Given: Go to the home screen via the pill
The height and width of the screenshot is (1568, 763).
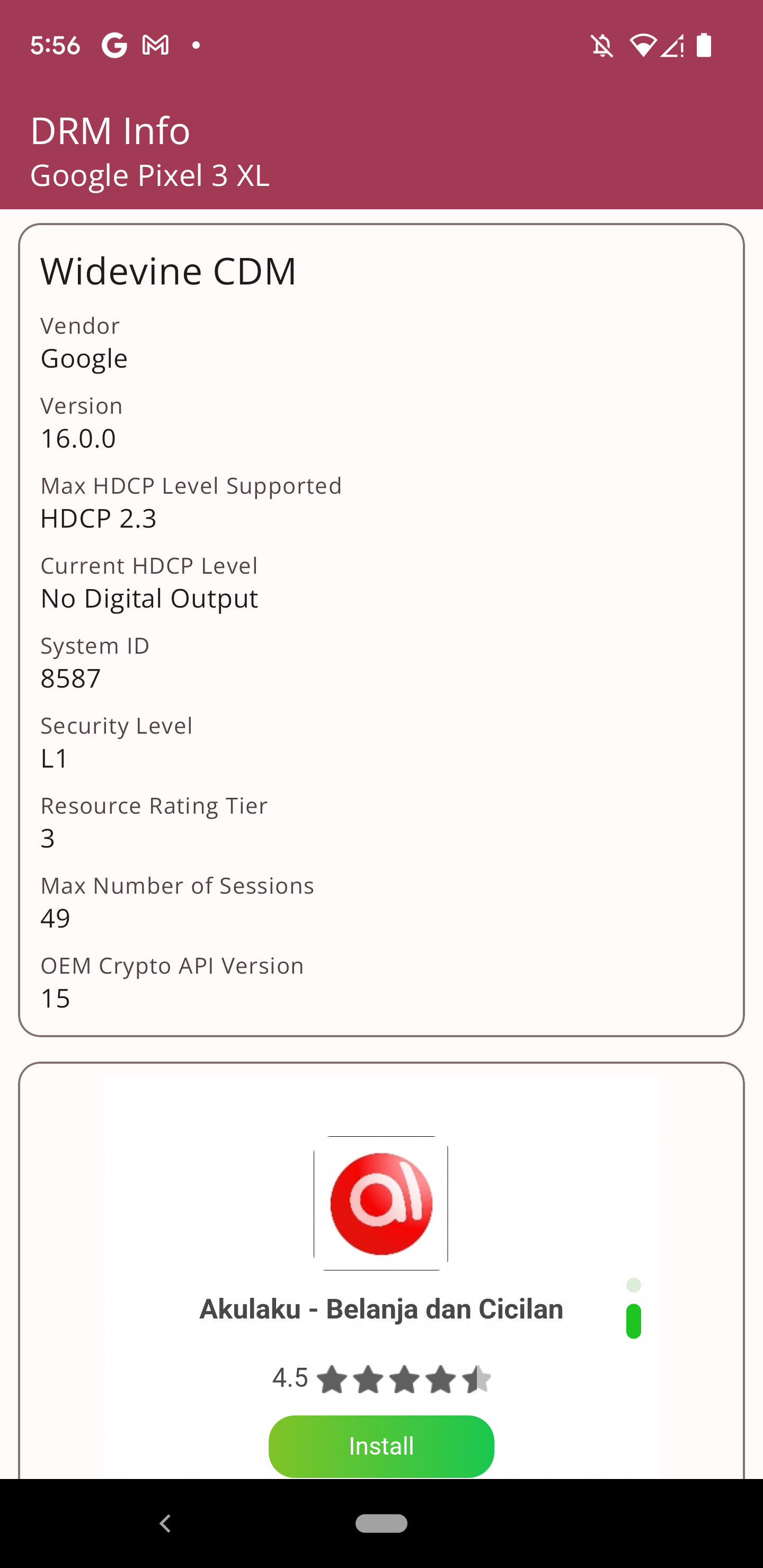Looking at the screenshot, I should (381, 1523).
